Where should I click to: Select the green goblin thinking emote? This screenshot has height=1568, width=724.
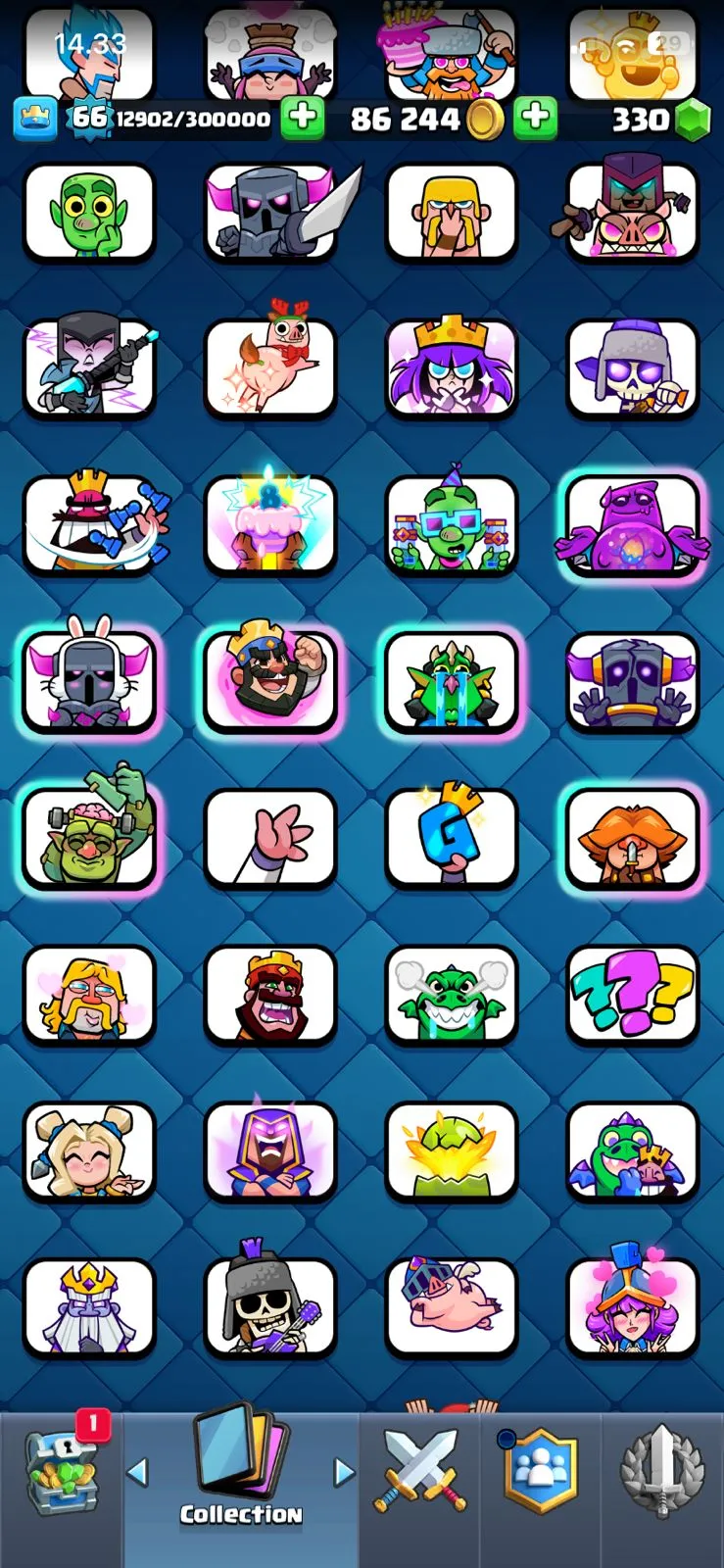click(89, 212)
